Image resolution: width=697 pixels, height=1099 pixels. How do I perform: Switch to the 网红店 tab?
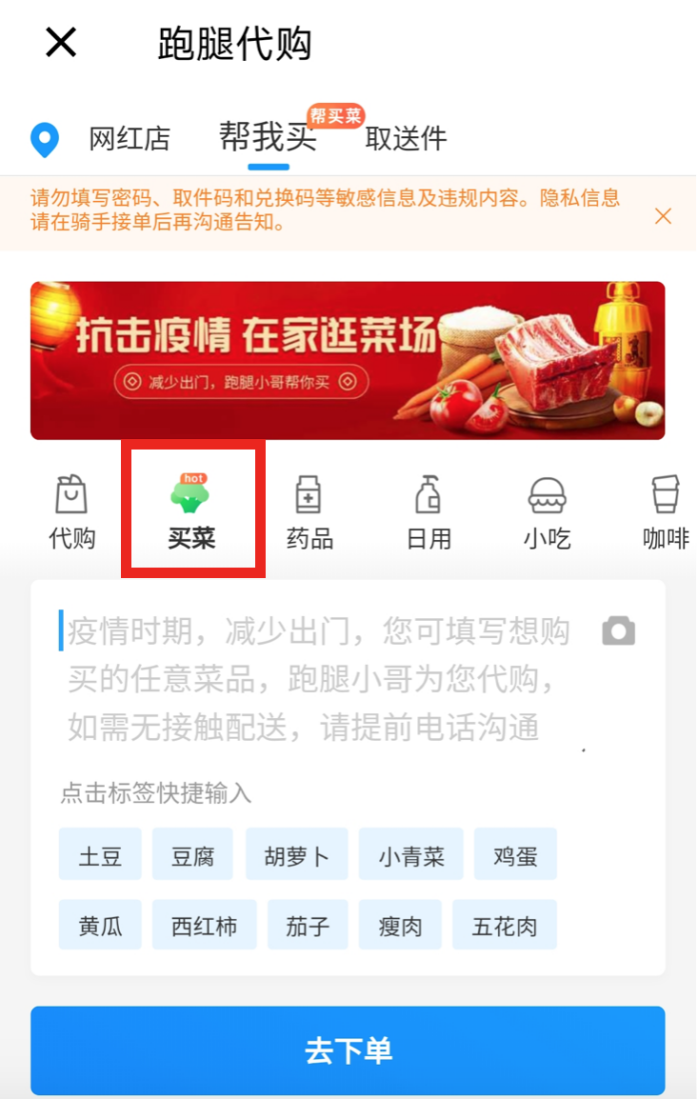[x=130, y=139]
